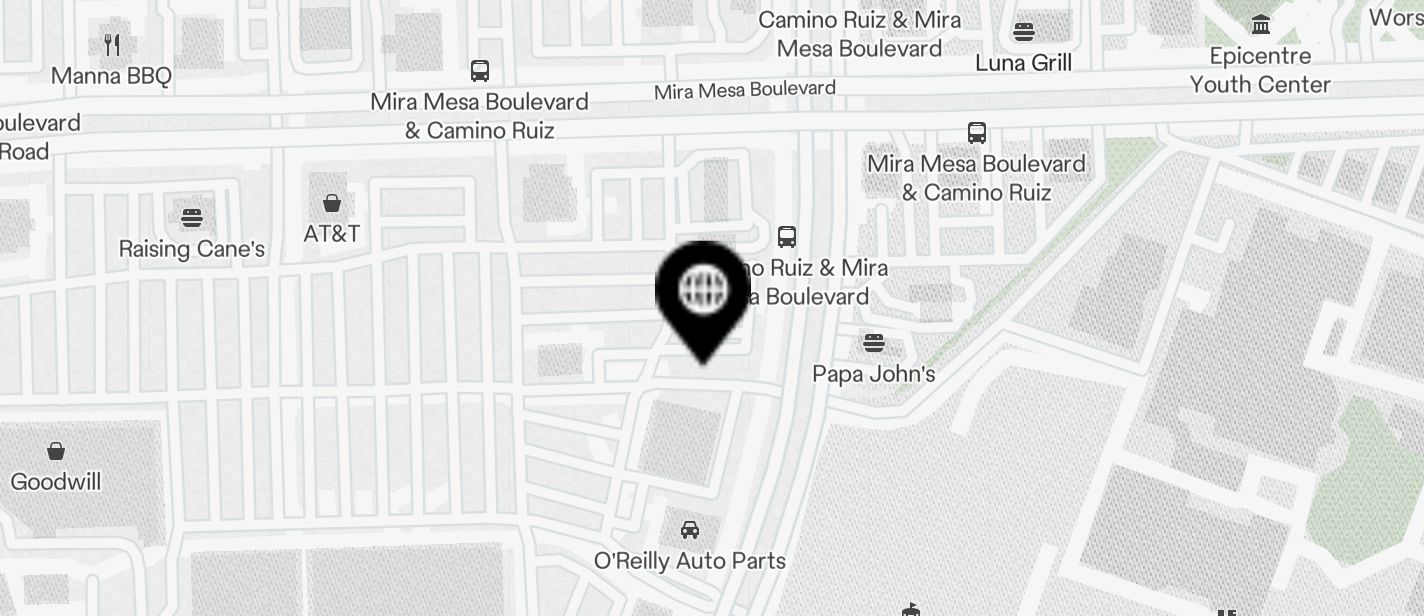This screenshot has height=616, width=1424.
Task: Tap the black globe location pin
Action: tap(702, 292)
